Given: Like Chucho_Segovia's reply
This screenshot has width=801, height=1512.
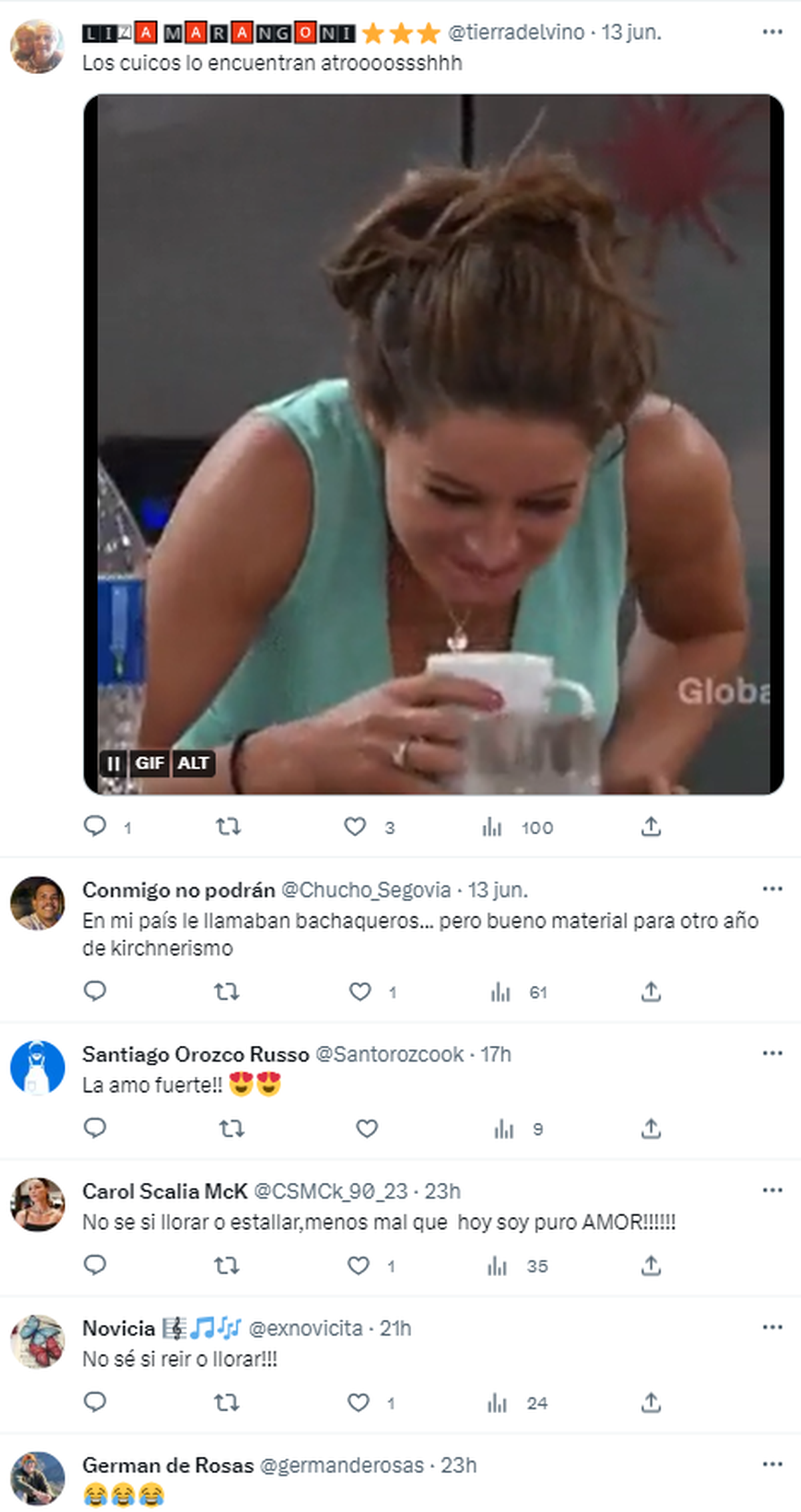Looking at the screenshot, I should (360, 992).
